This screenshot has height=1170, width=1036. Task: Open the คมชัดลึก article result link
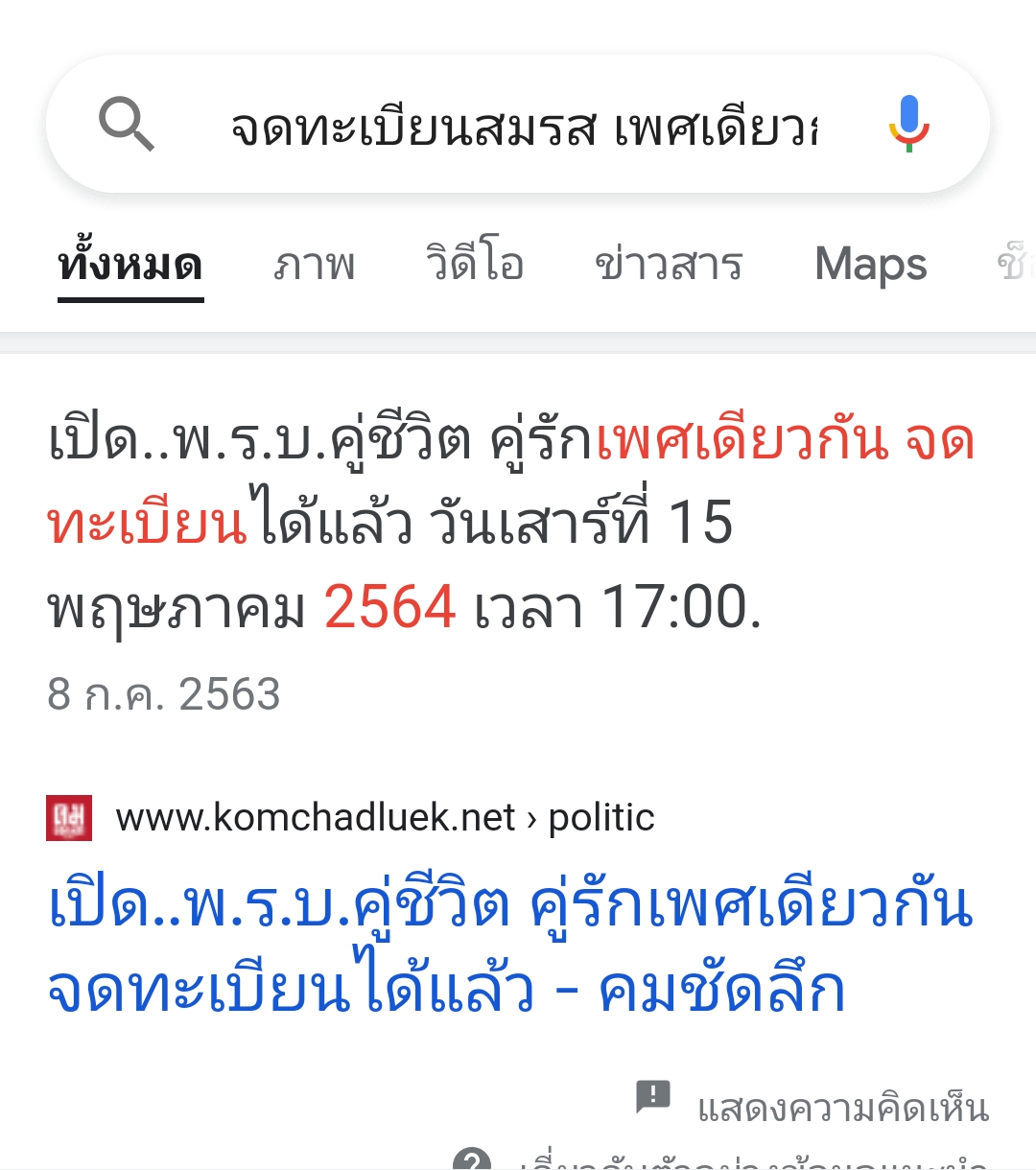point(510,948)
